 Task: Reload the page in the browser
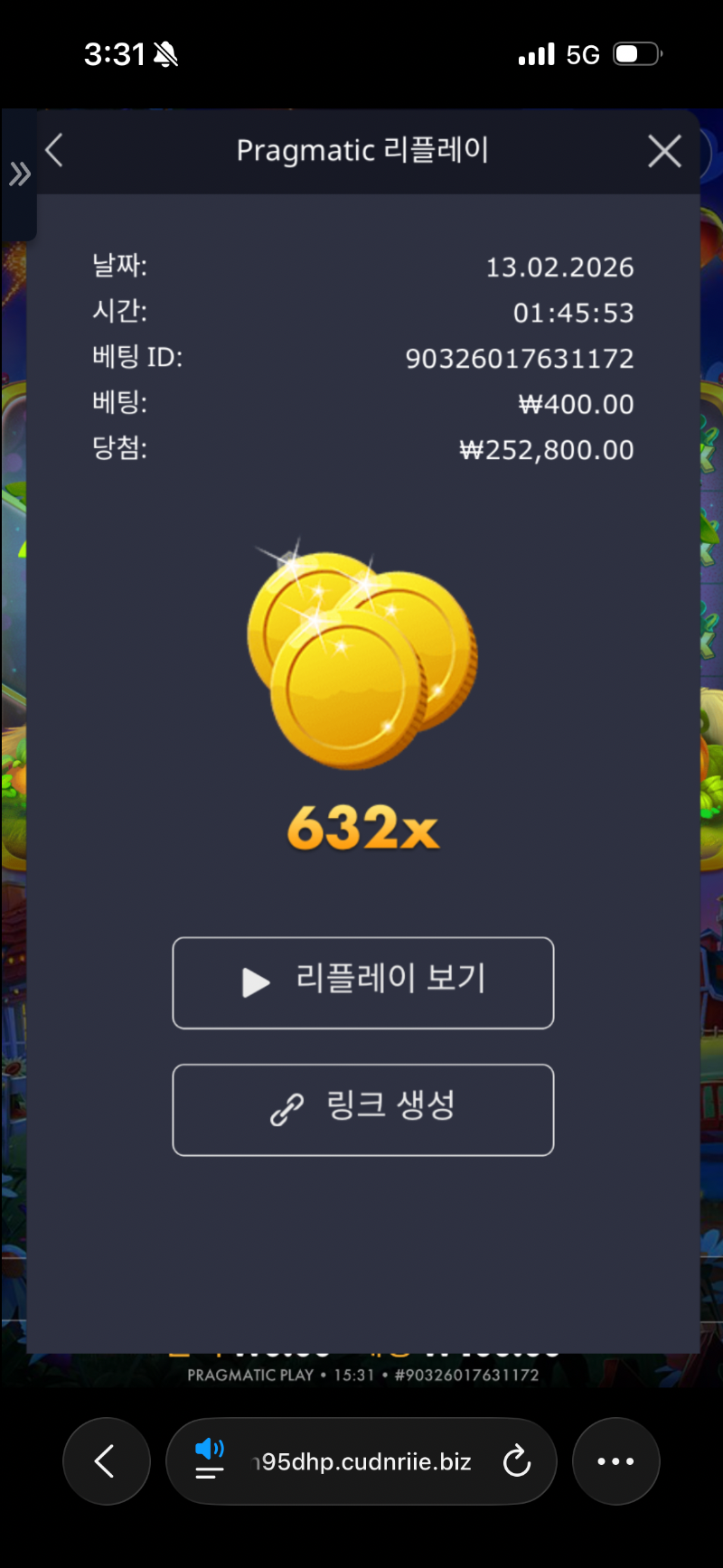pyautogui.click(x=516, y=1460)
